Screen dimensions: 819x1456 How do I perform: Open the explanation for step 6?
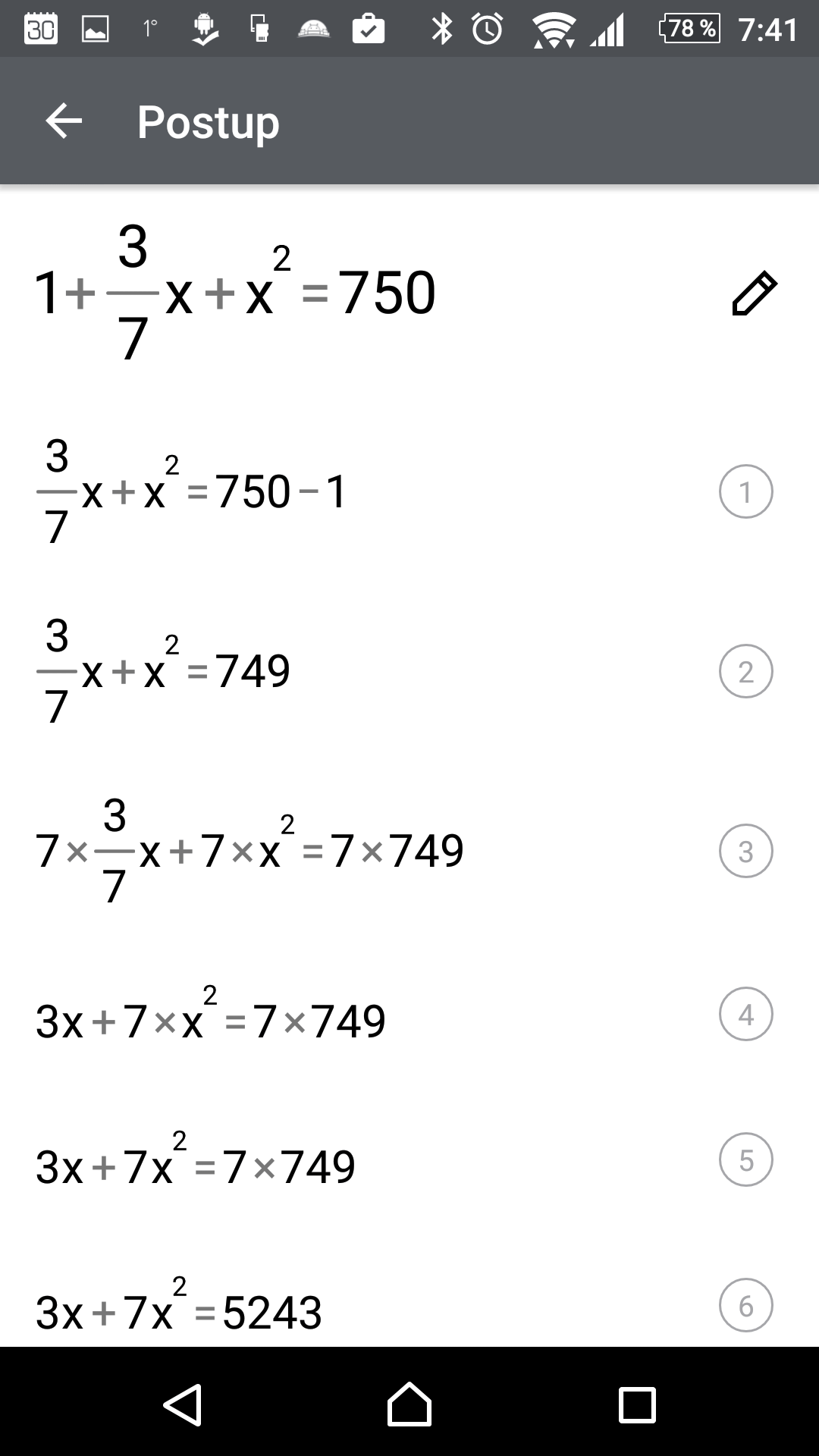pos(746,1305)
